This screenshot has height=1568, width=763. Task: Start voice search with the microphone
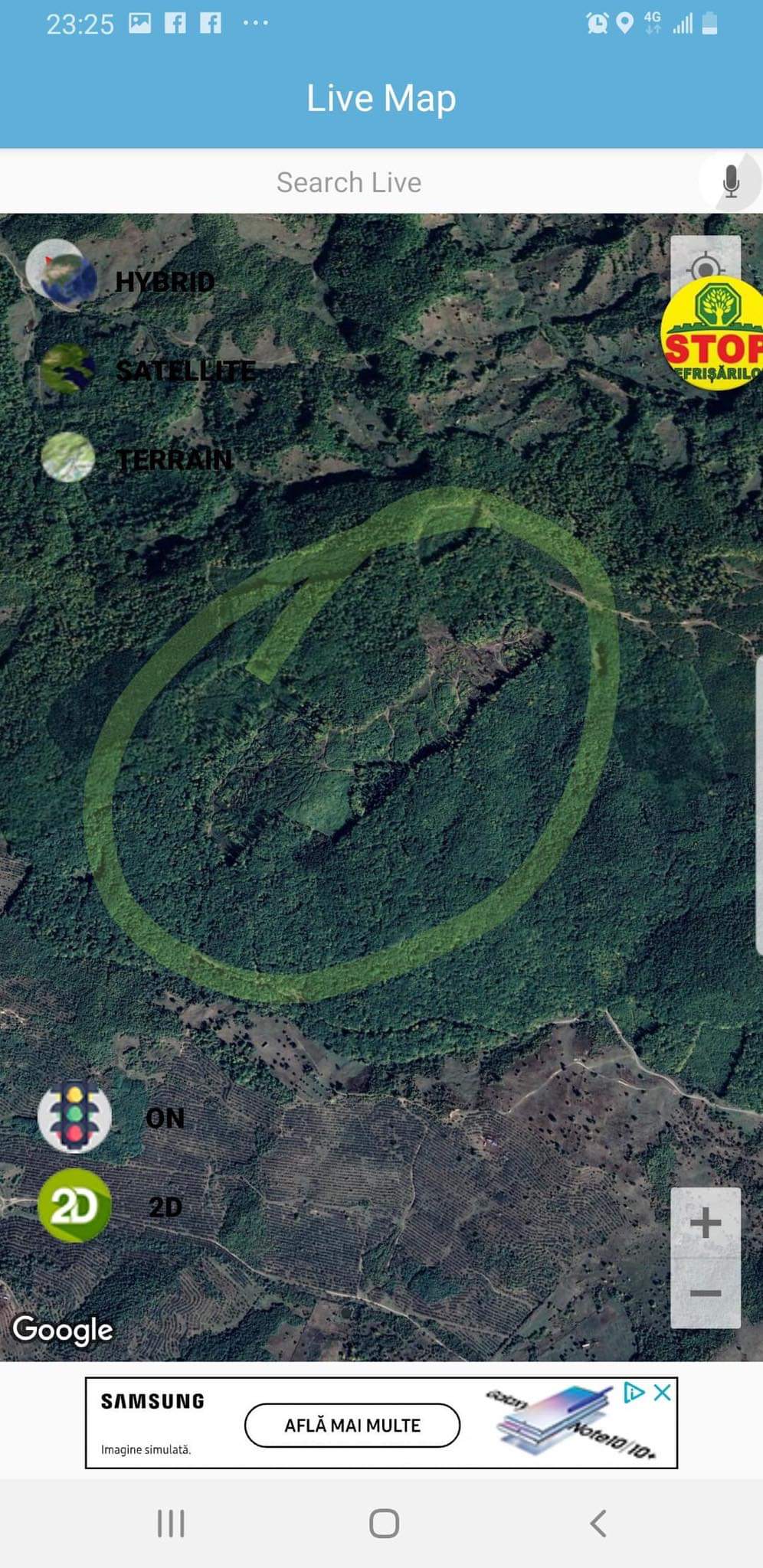pyautogui.click(x=731, y=182)
